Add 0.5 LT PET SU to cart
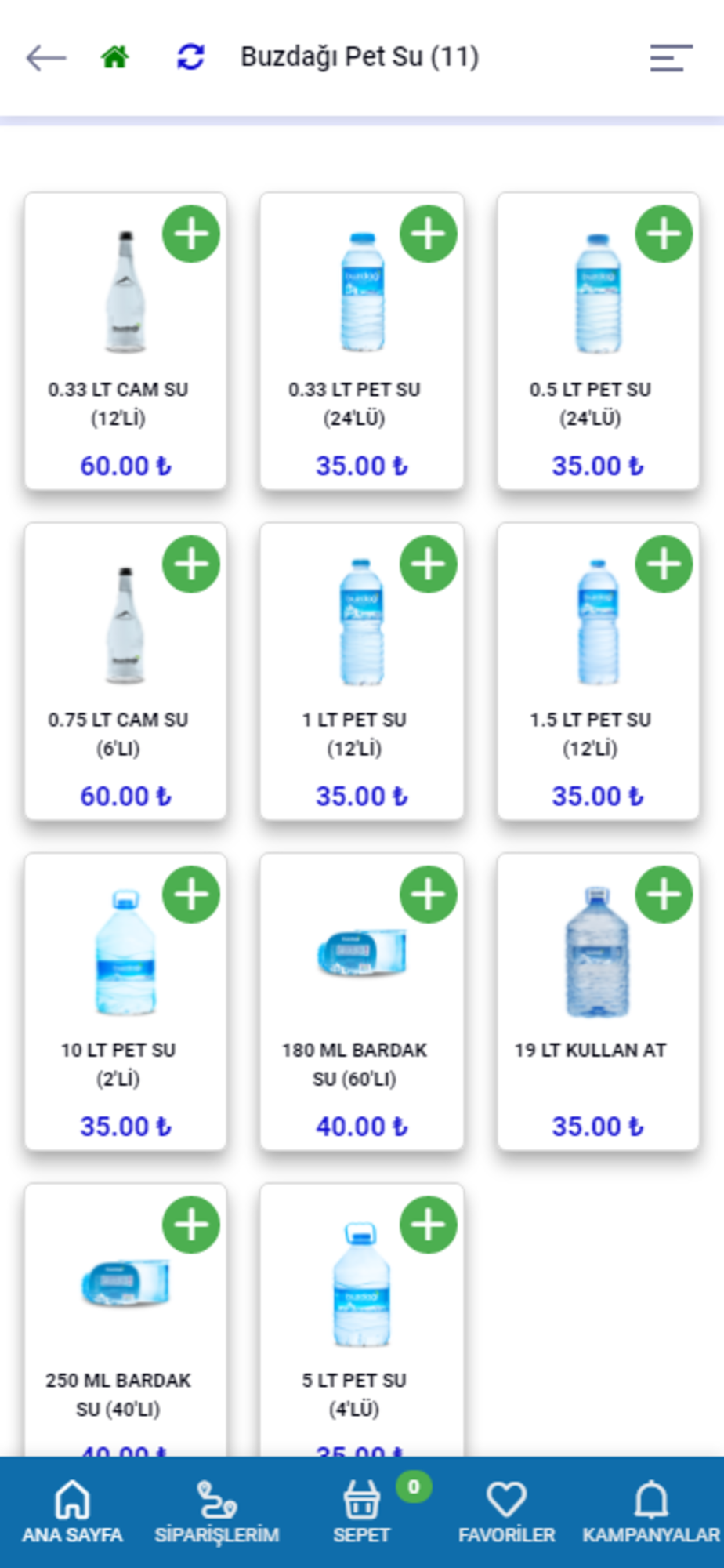This screenshot has height=1568, width=724. pos(664,234)
